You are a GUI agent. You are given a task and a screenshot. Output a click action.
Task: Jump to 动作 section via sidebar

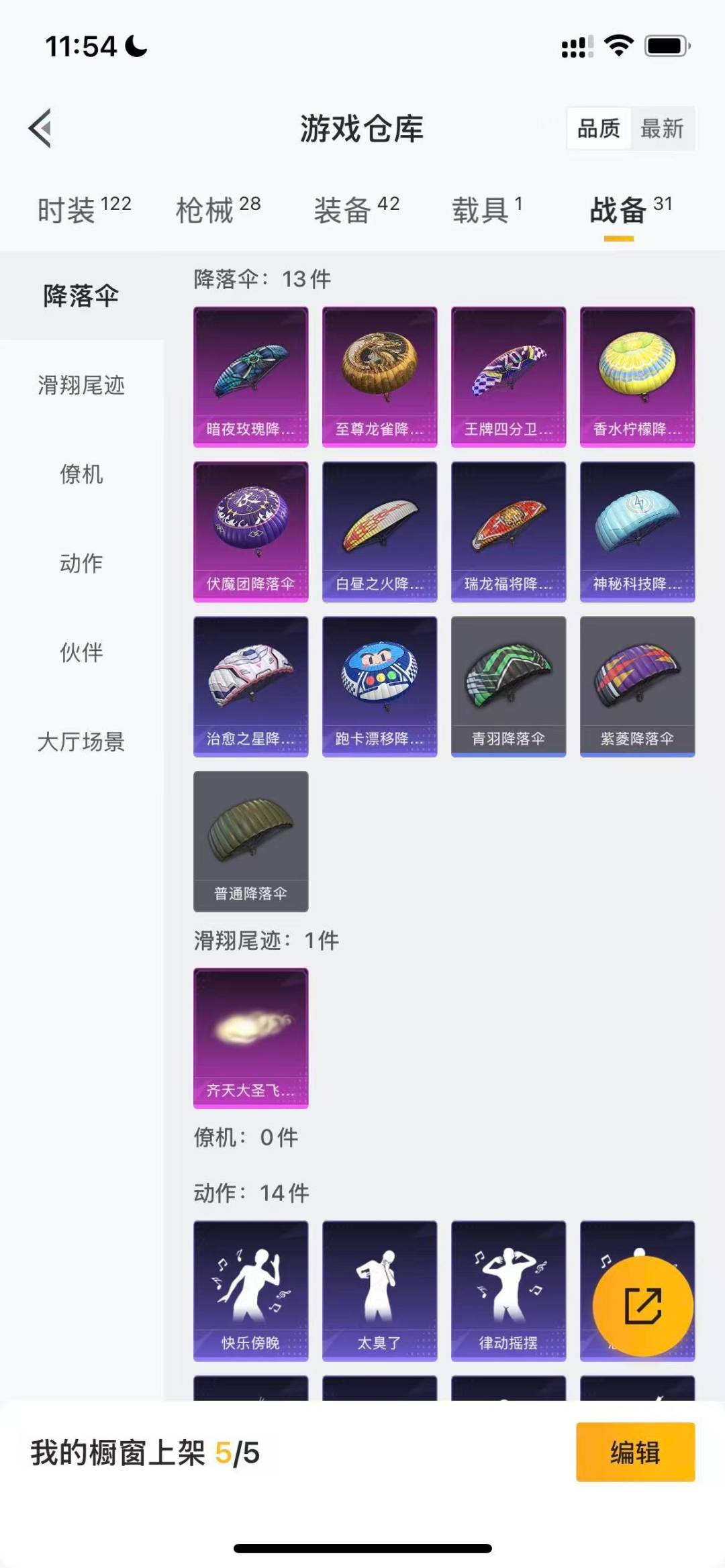81,565
